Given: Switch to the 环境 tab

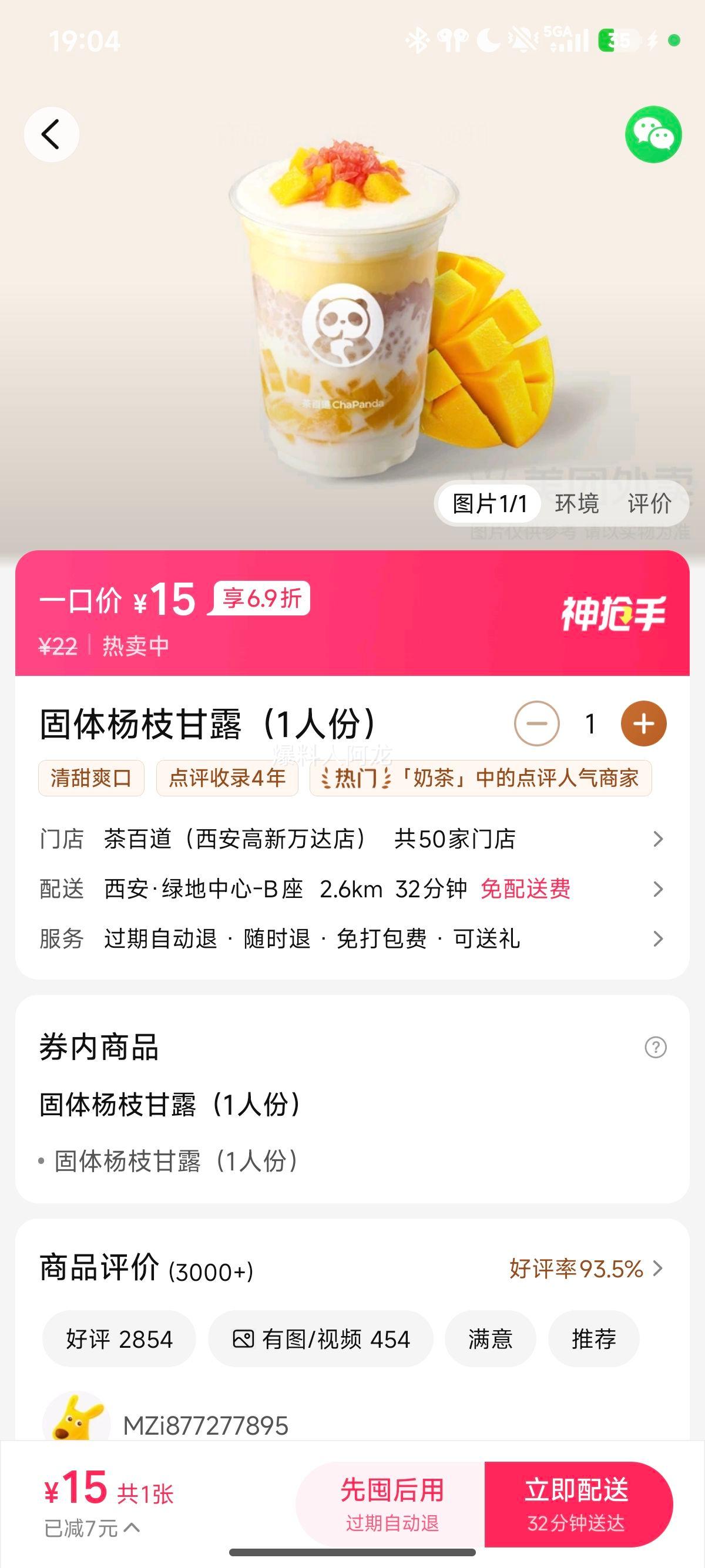Looking at the screenshot, I should pos(576,503).
